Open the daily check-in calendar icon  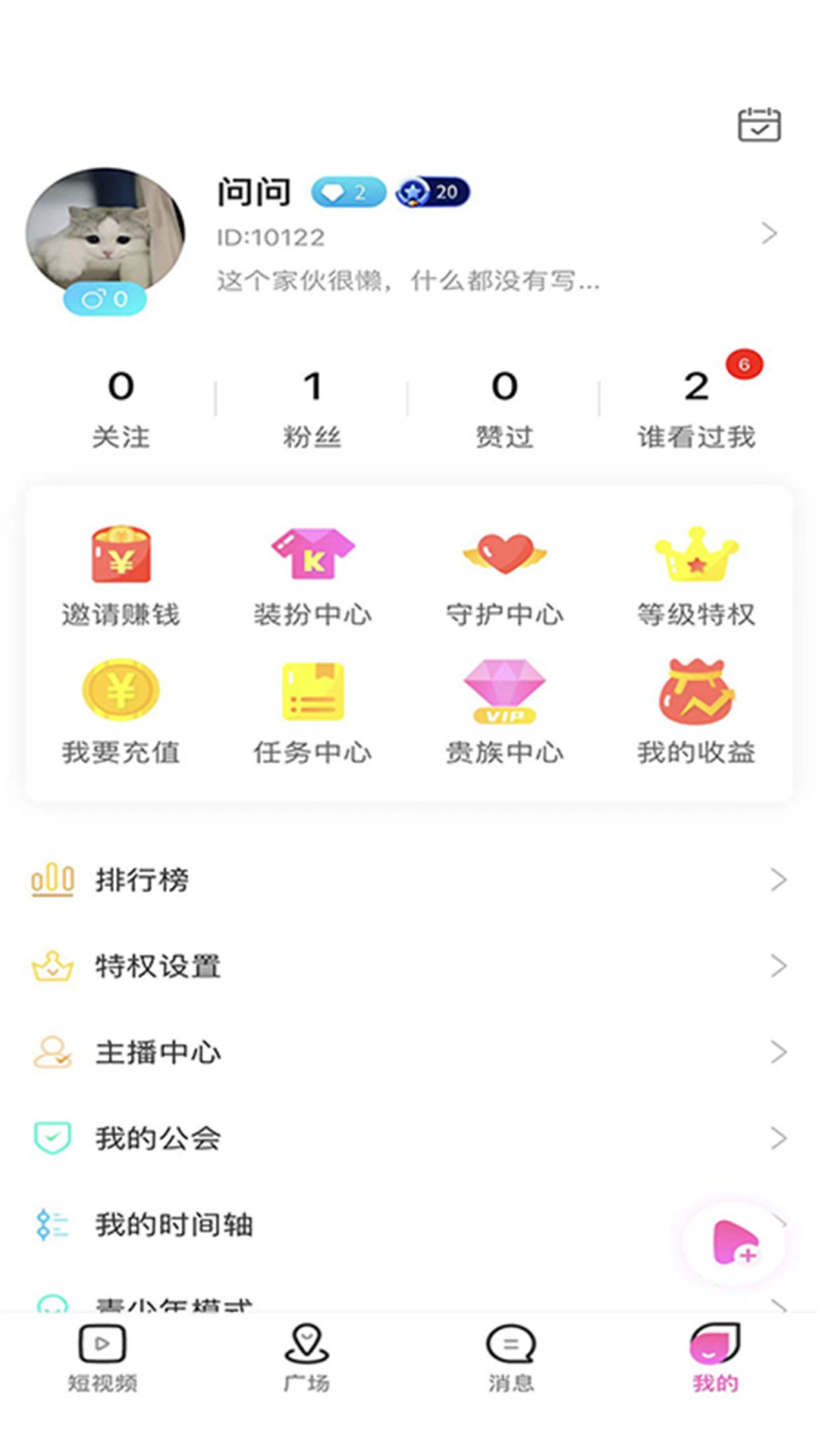[759, 125]
